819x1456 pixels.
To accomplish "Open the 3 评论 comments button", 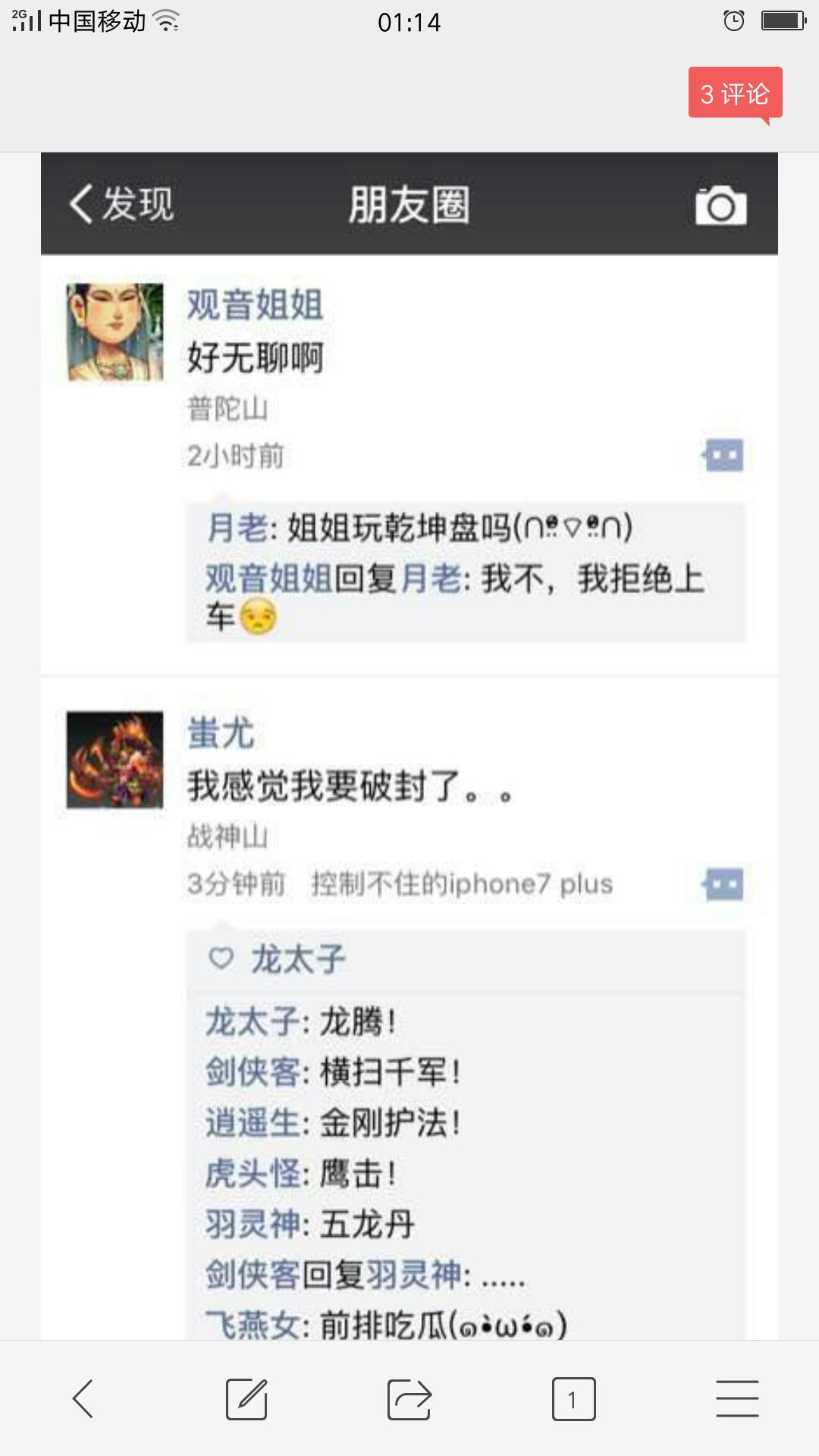I will tap(735, 93).
